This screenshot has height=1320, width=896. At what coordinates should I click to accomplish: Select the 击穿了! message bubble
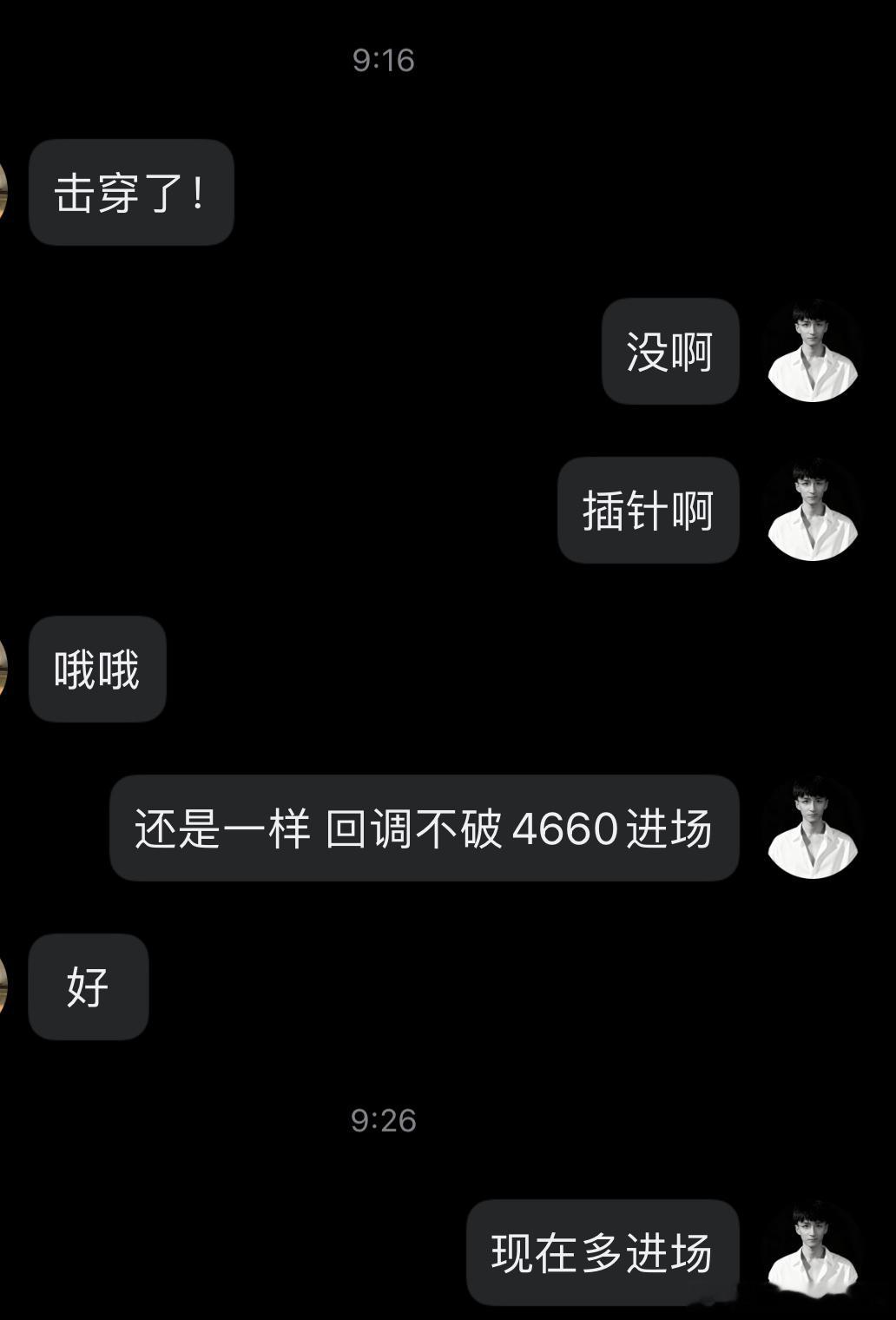131,193
